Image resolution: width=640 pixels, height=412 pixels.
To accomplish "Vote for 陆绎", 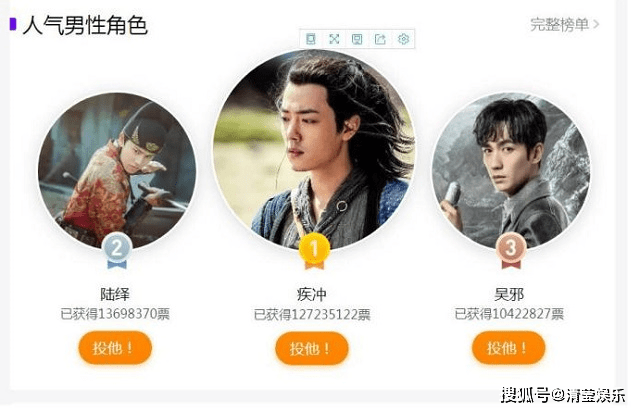I will tap(115, 348).
